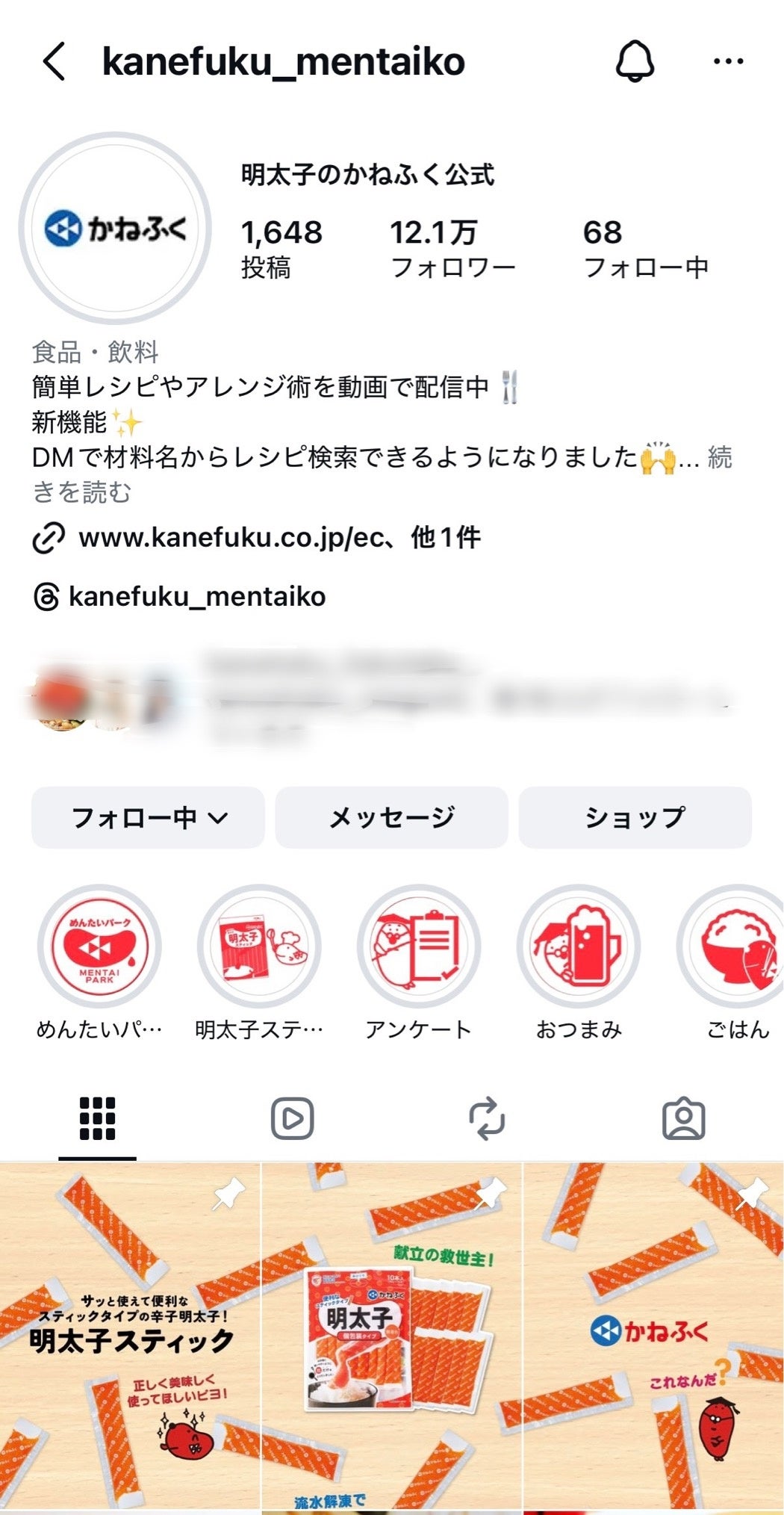This screenshot has height=1515, width=784.
Task: Go back from the kanefuku_mentaiko profile
Action: [x=55, y=61]
